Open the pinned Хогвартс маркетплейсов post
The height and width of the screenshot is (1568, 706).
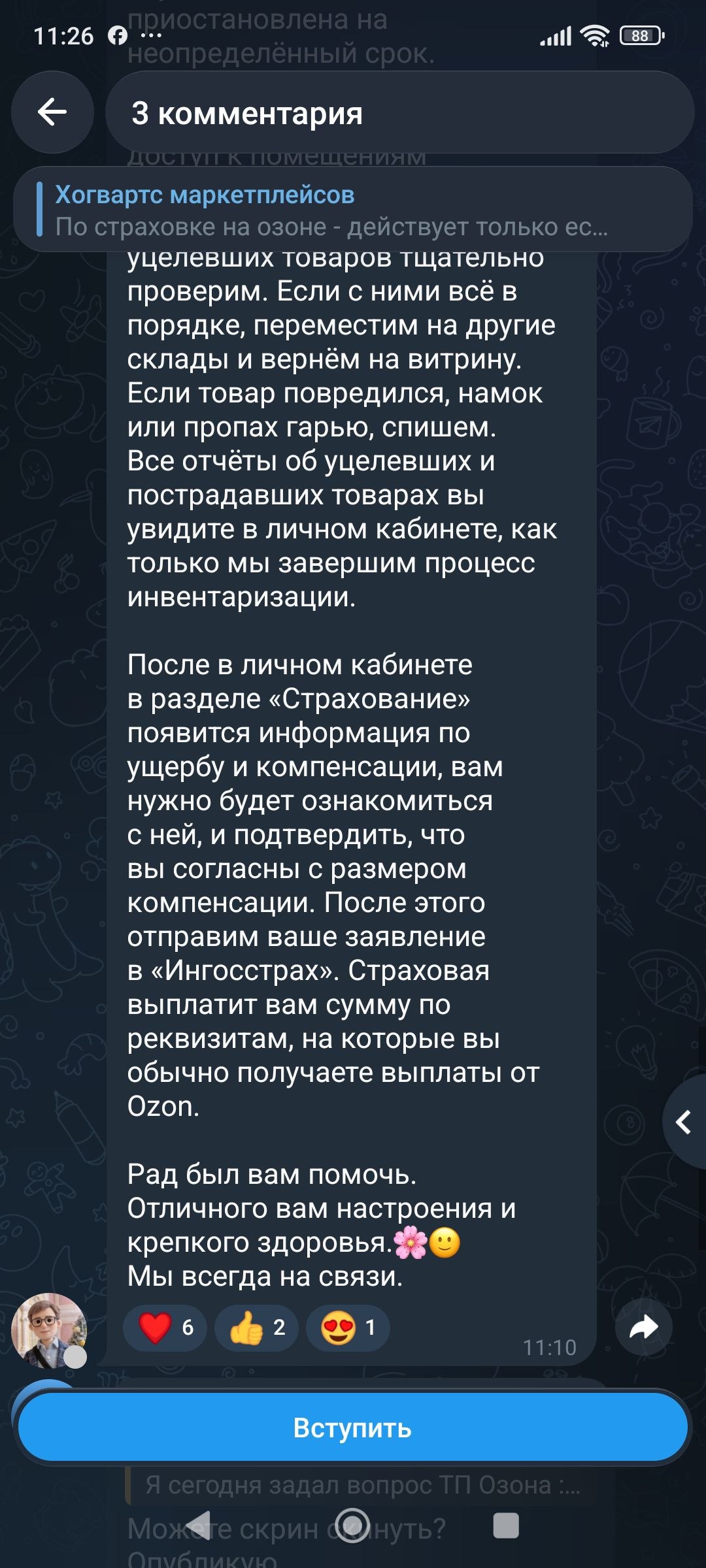[x=353, y=210]
